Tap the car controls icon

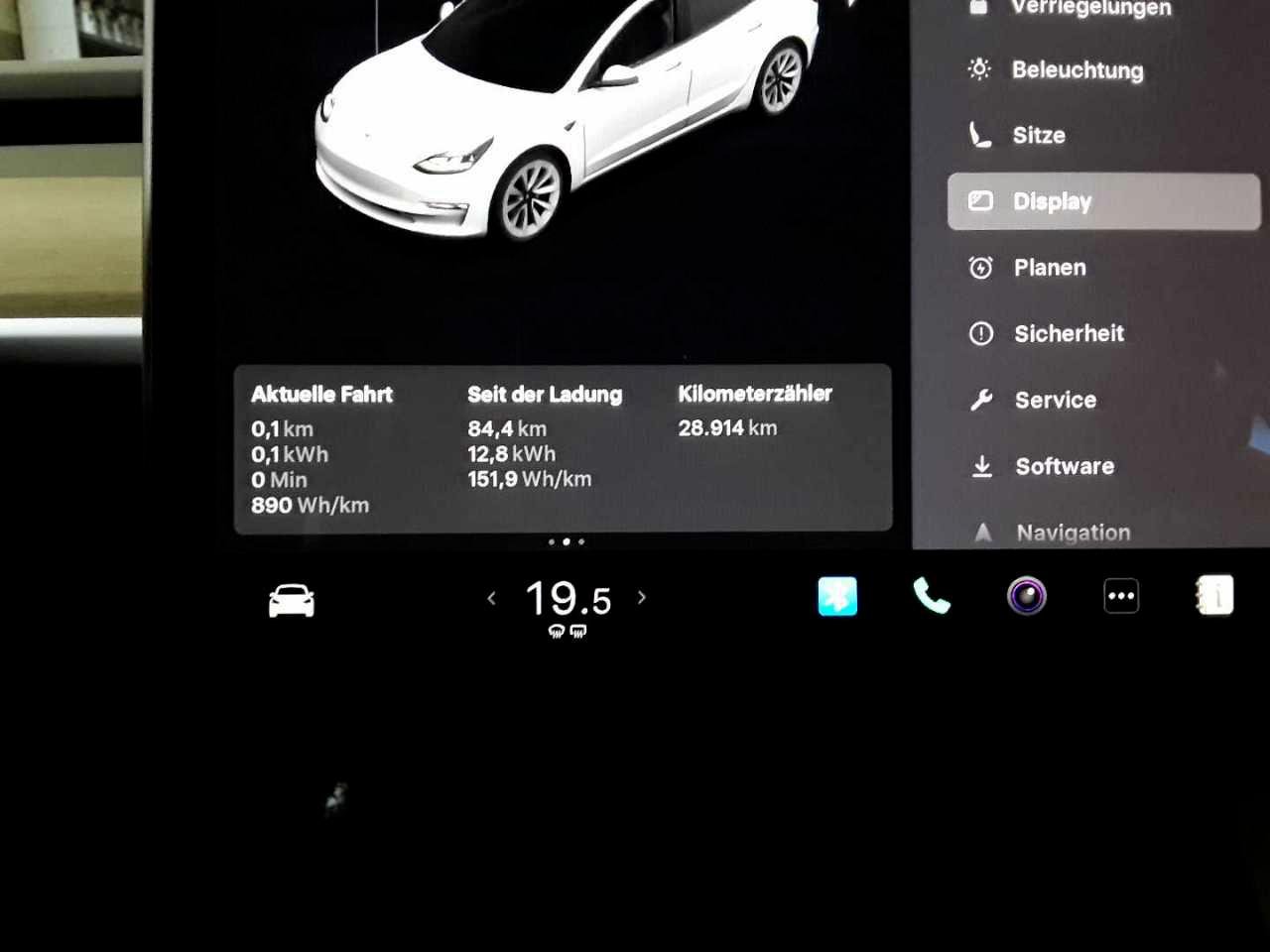pos(291,600)
